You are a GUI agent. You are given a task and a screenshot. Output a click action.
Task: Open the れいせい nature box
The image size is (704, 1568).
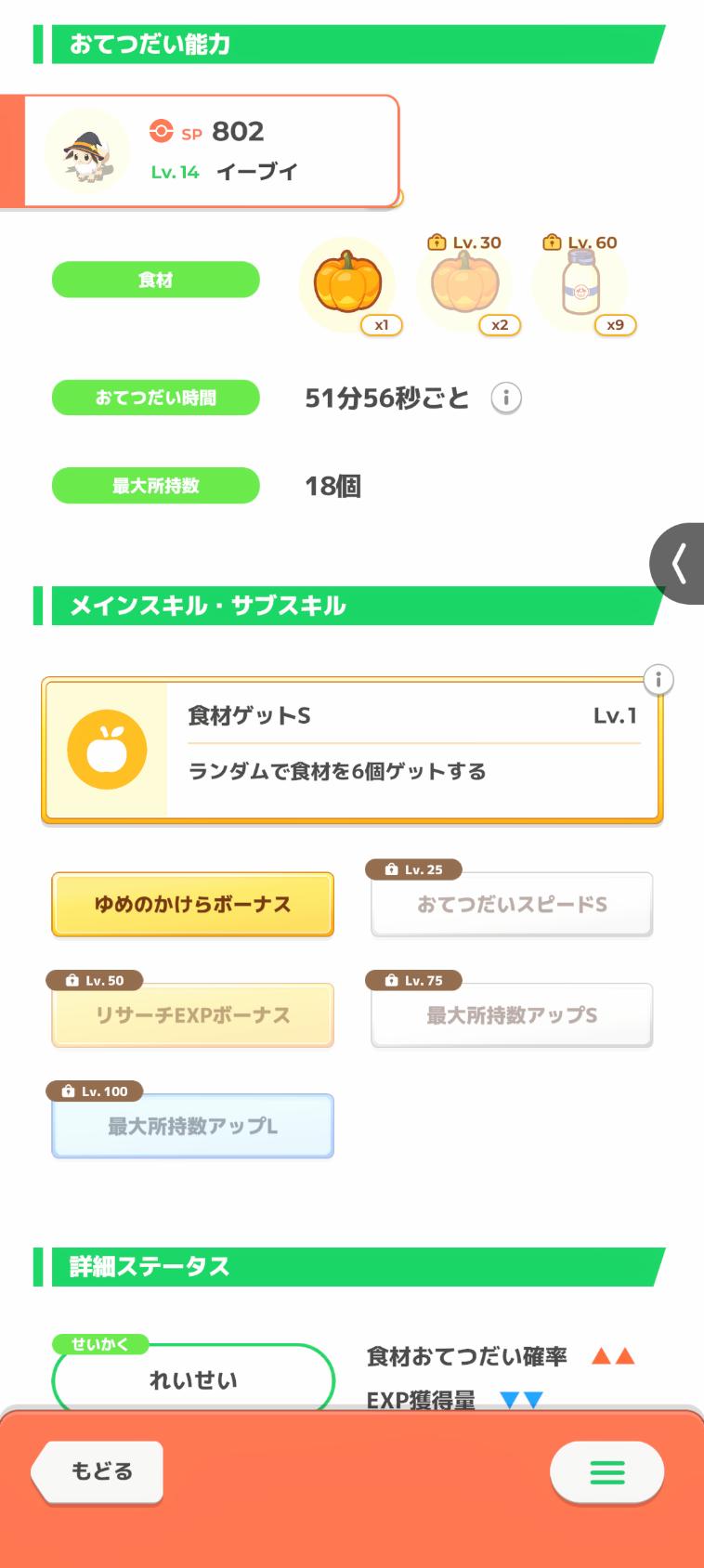192,1379
